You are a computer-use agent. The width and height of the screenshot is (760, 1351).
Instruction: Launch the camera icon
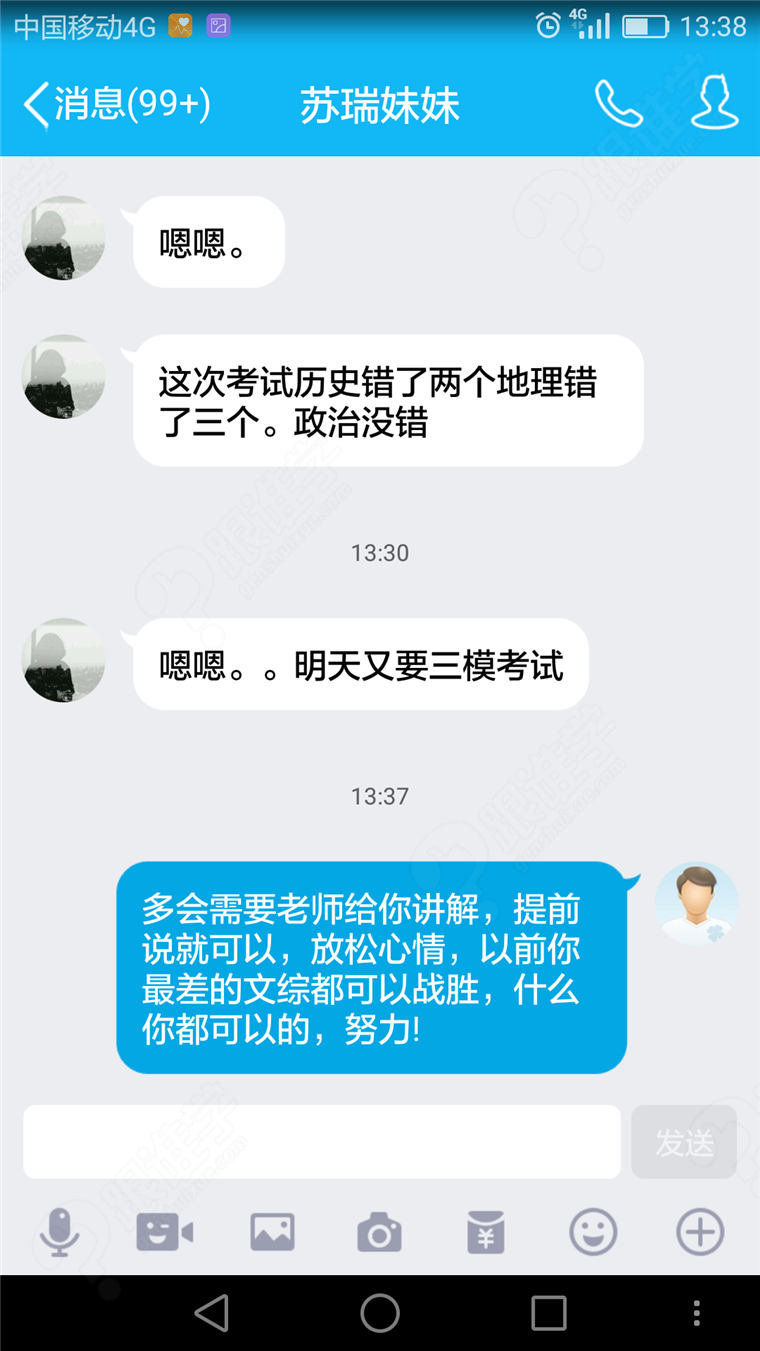[379, 1231]
